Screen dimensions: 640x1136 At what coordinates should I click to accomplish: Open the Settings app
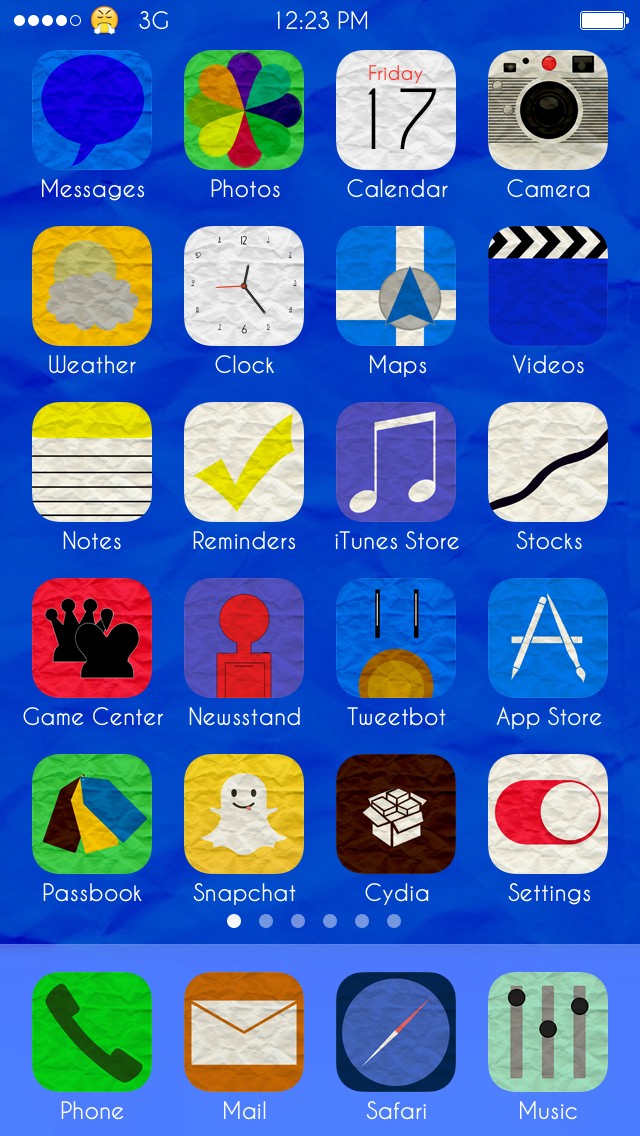tap(548, 814)
